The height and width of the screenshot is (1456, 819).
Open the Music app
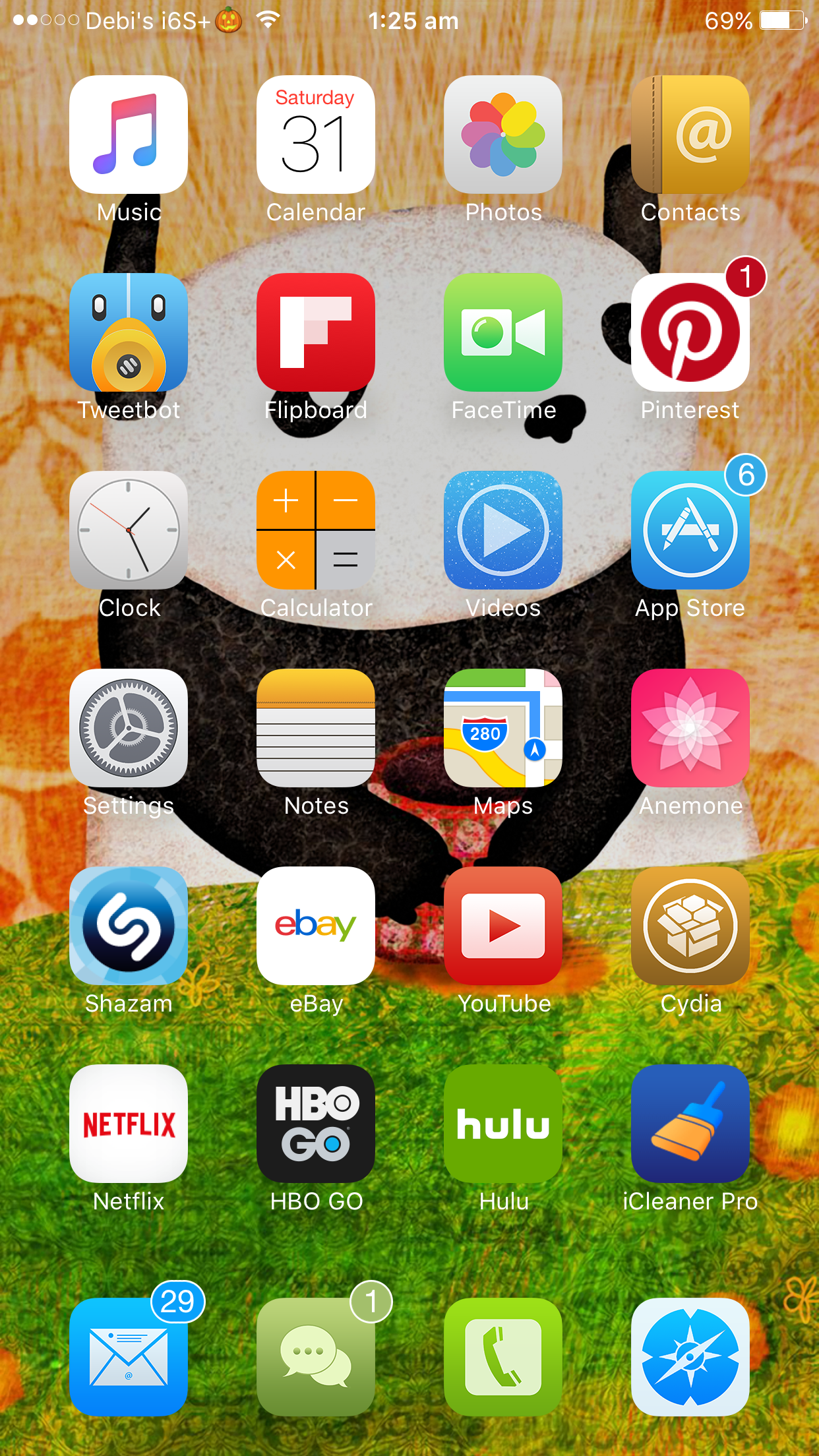pos(129,135)
